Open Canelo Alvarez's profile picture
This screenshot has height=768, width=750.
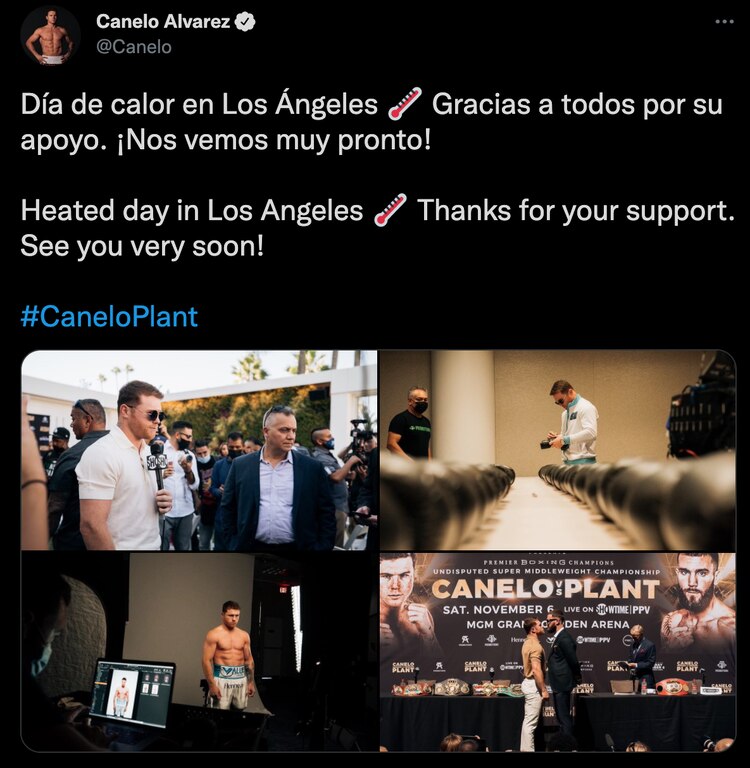[x=50, y=36]
